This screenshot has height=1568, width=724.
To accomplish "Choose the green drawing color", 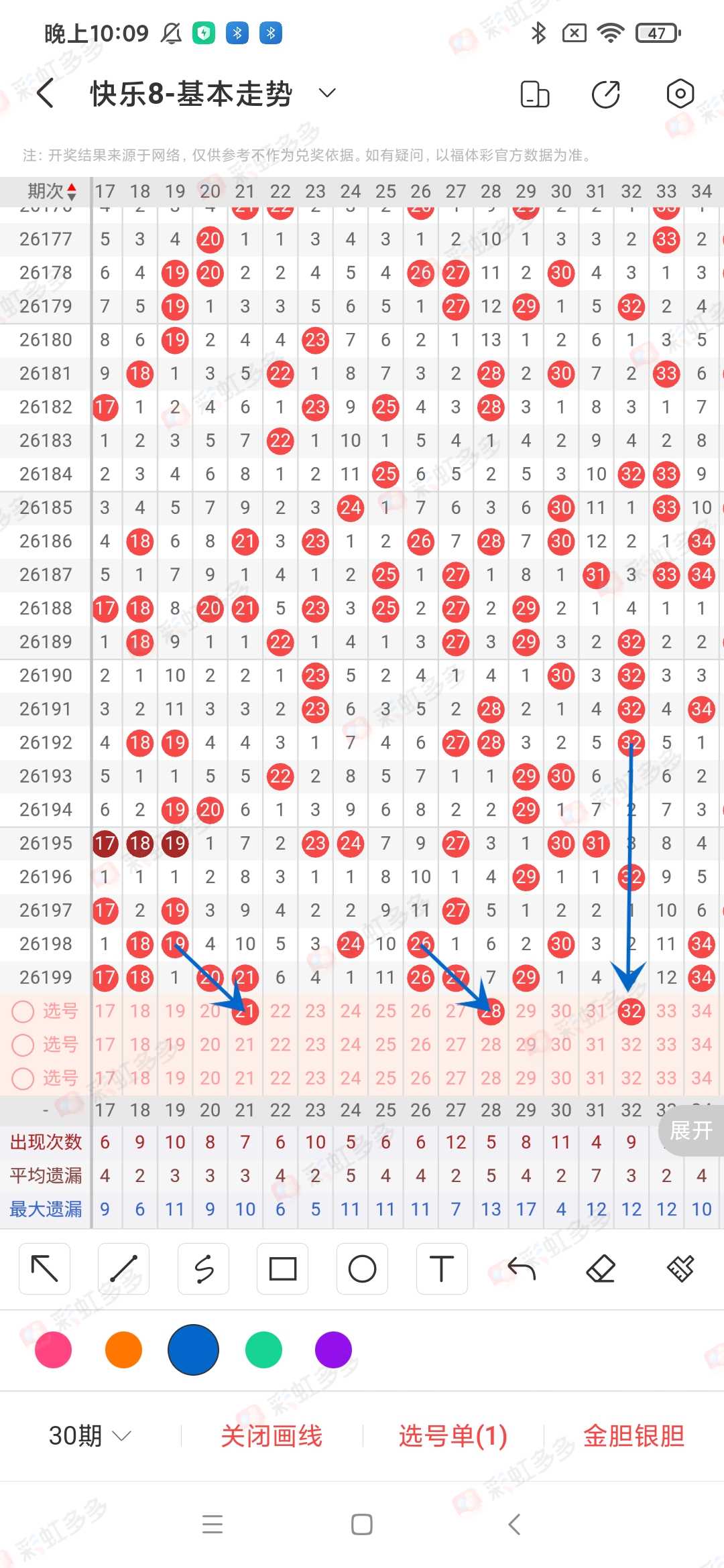I will pyautogui.click(x=263, y=1350).
